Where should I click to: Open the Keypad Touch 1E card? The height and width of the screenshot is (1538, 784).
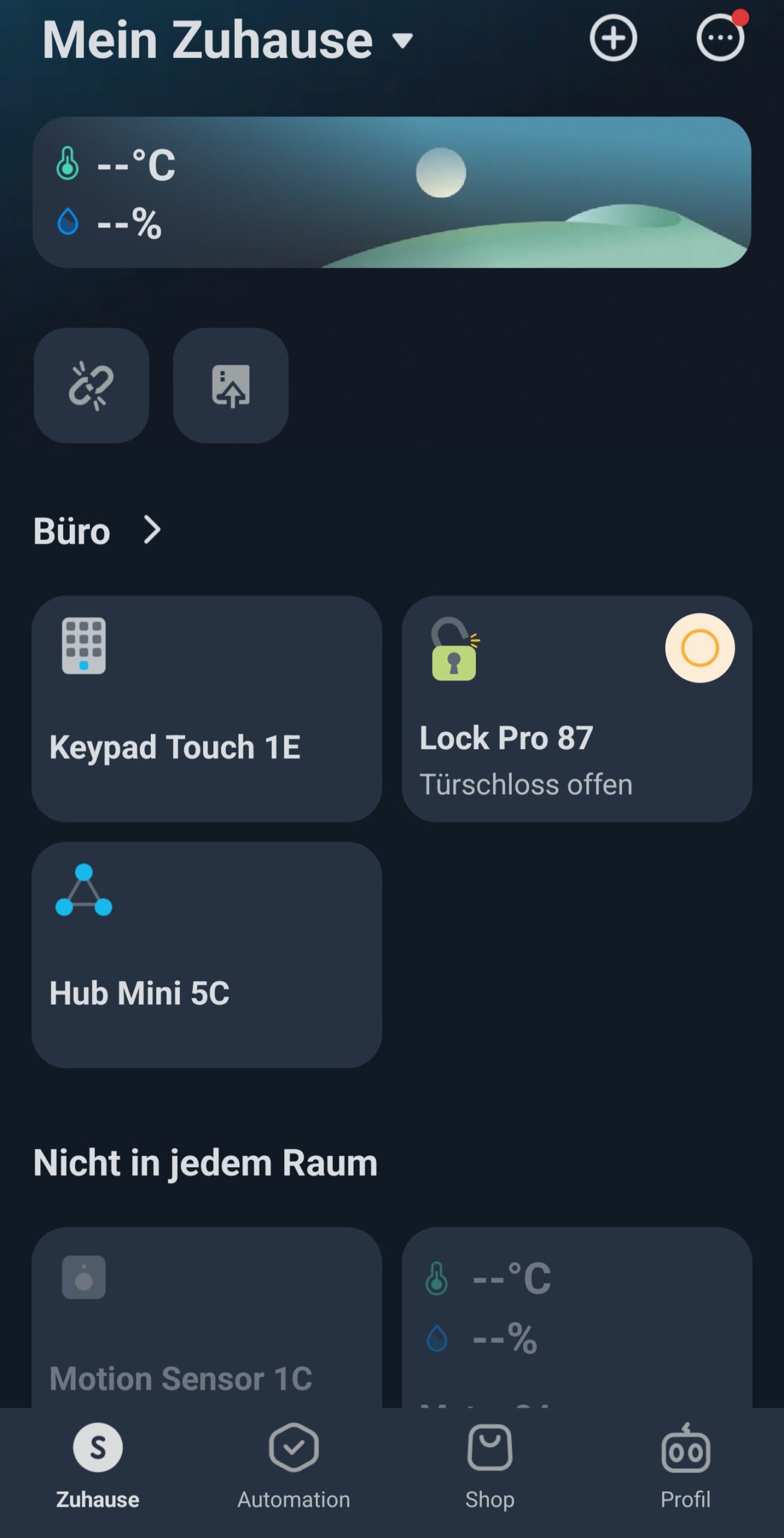point(207,709)
